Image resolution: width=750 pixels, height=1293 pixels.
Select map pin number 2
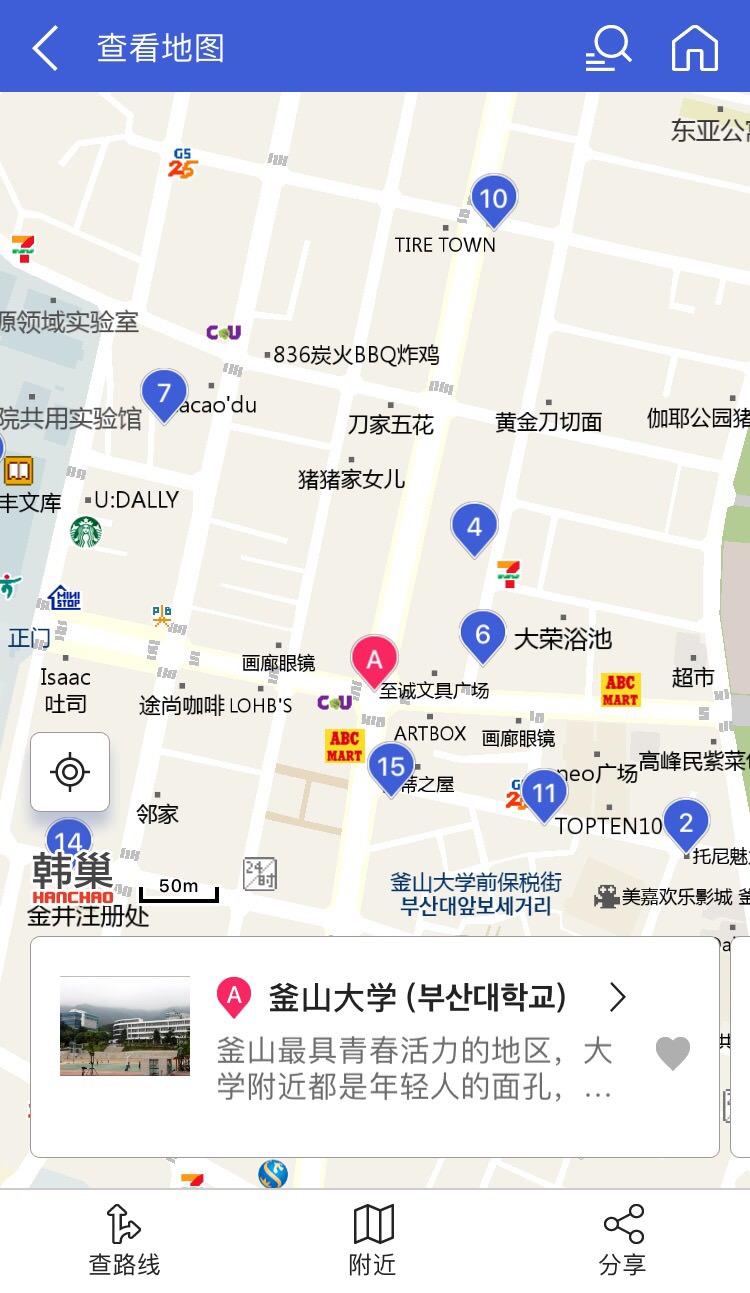(686, 824)
